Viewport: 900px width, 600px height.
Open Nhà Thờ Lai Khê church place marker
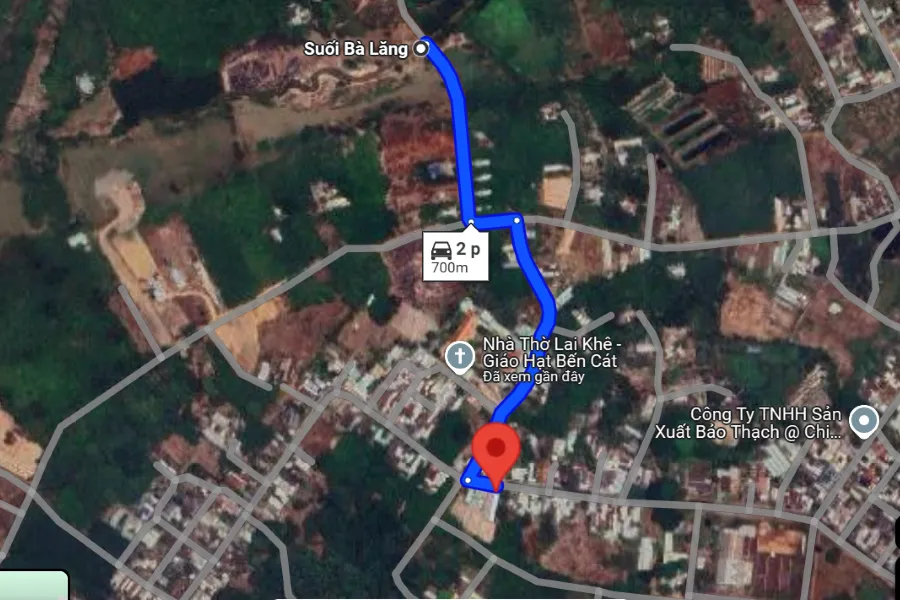459,357
